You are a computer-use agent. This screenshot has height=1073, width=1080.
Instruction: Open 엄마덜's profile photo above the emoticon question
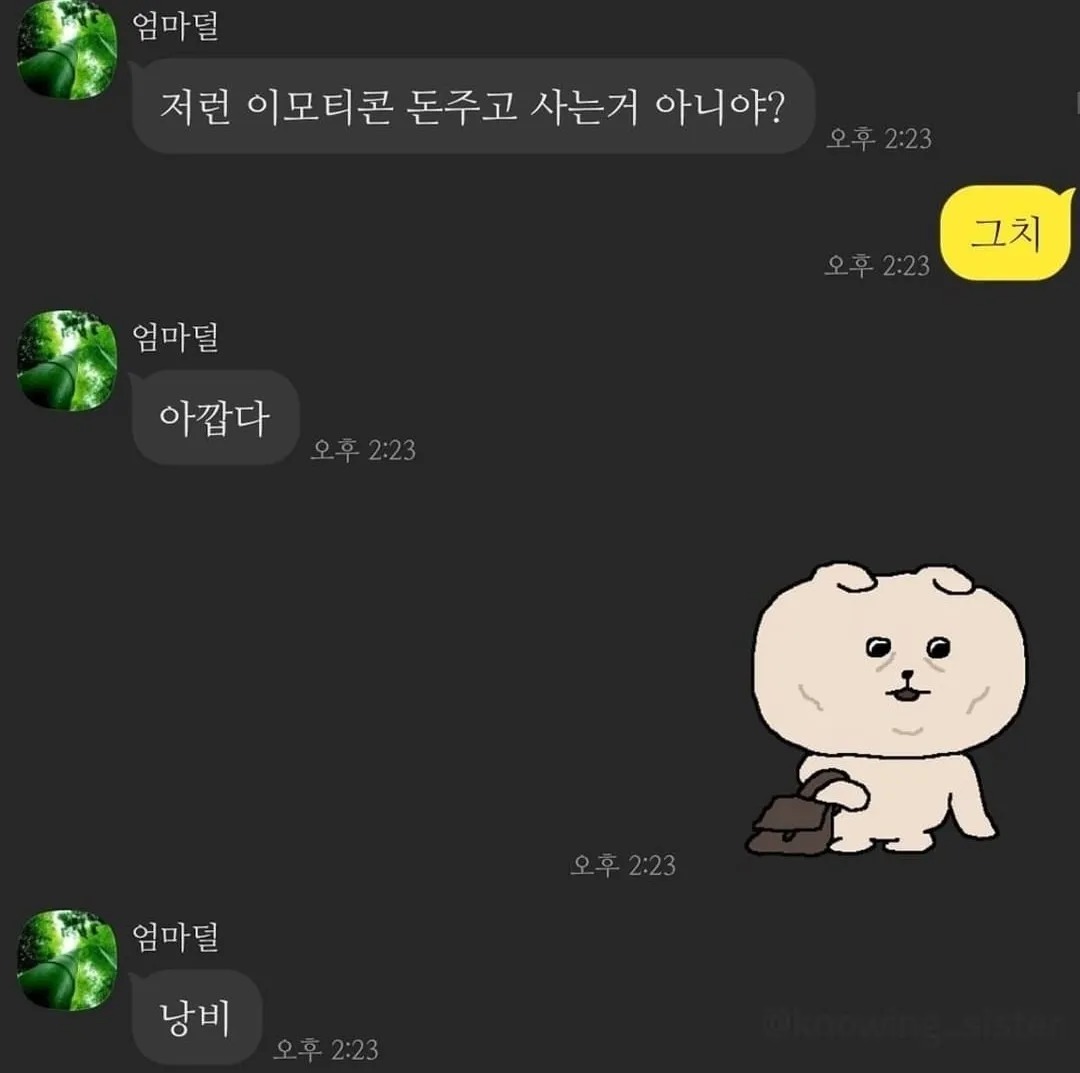point(67,50)
